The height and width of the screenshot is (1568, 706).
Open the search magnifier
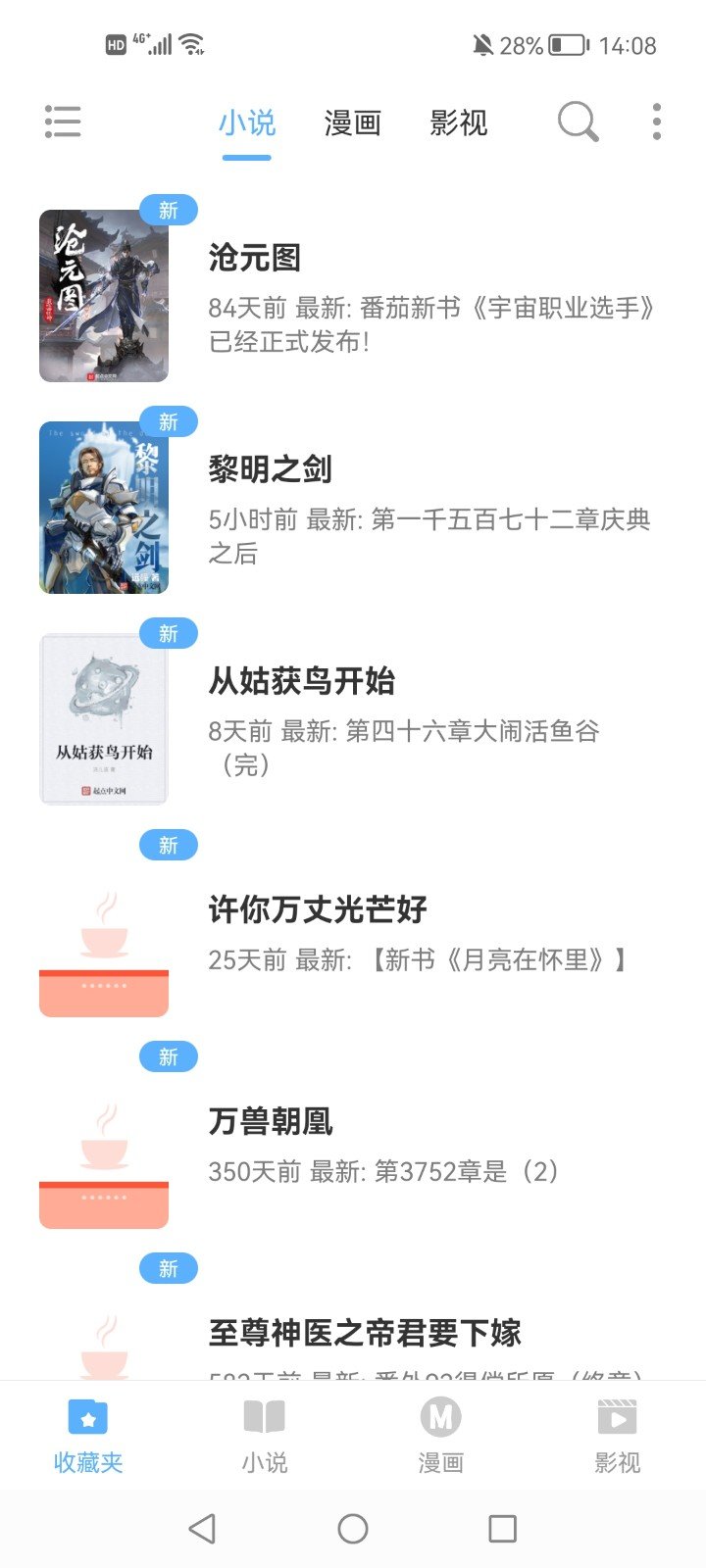(x=578, y=122)
